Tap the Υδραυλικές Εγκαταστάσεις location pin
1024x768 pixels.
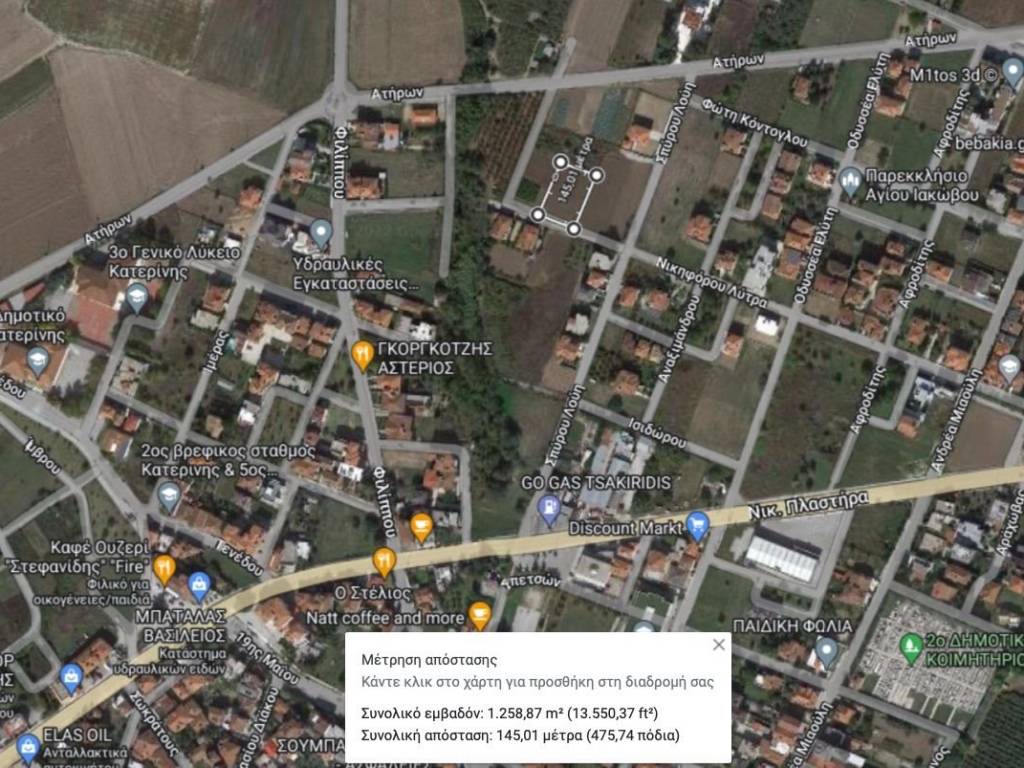(320, 233)
